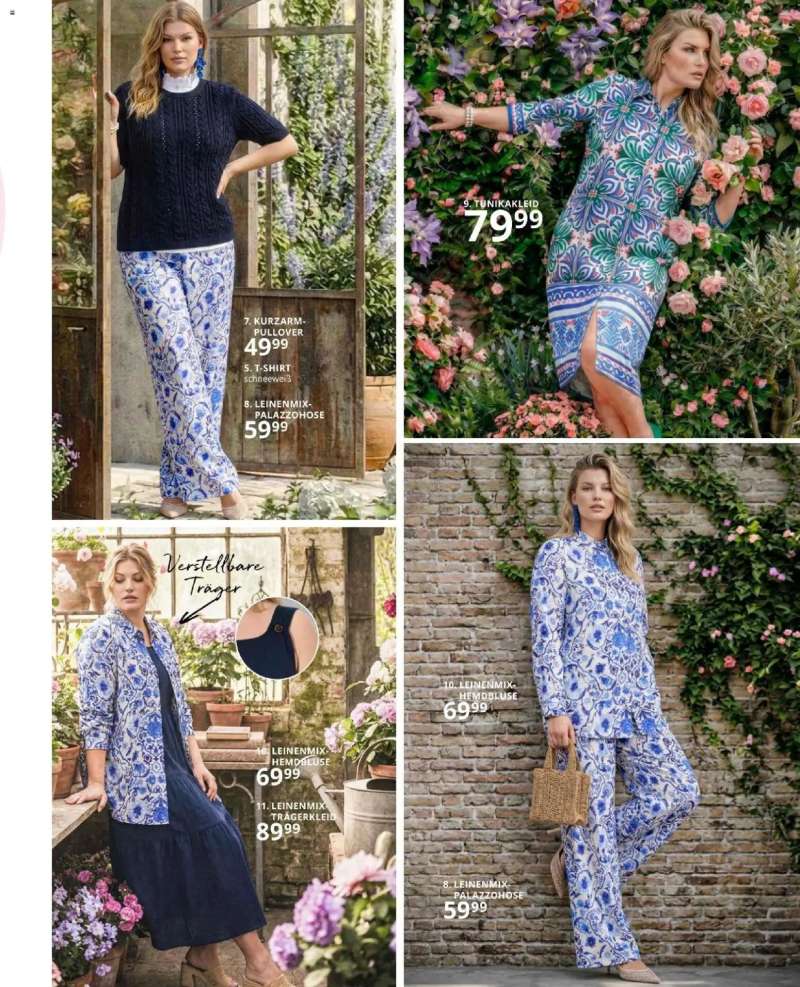This screenshot has width=800, height=987.
Task: Open the hamburger menu icon
Action: click(12, 12)
